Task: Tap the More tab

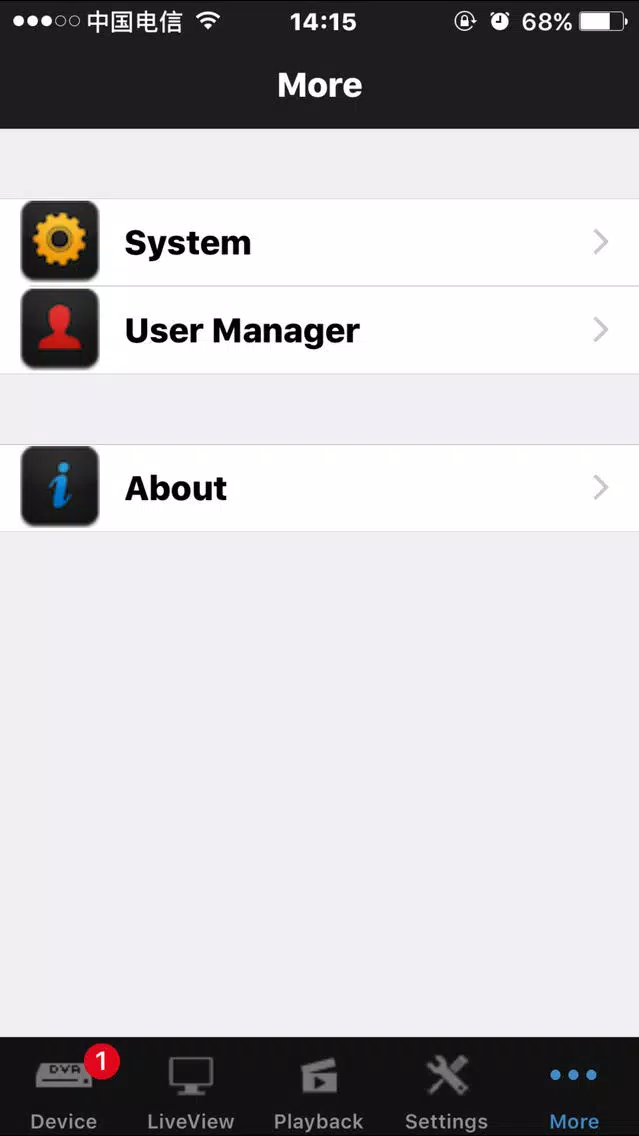Action: pos(574,1090)
